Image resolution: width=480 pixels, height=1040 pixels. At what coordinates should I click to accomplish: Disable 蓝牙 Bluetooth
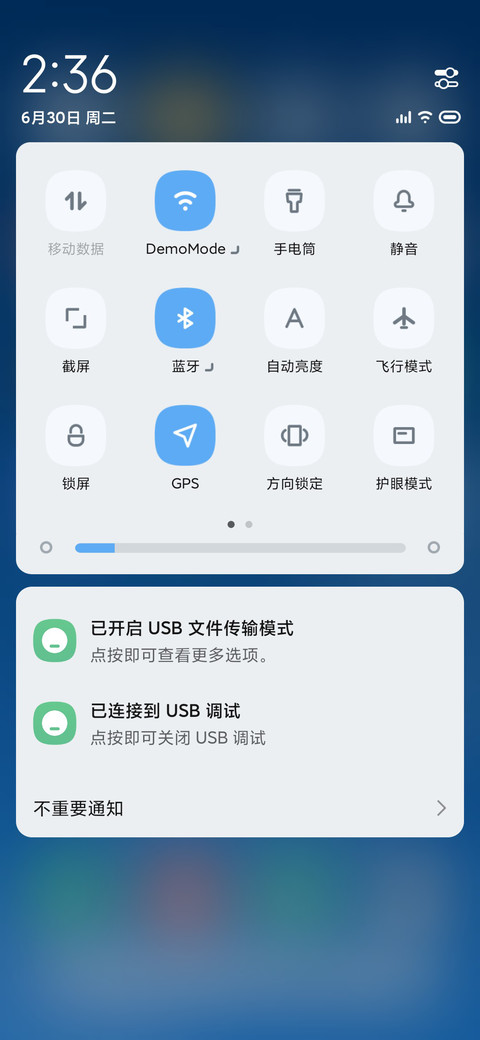185,318
